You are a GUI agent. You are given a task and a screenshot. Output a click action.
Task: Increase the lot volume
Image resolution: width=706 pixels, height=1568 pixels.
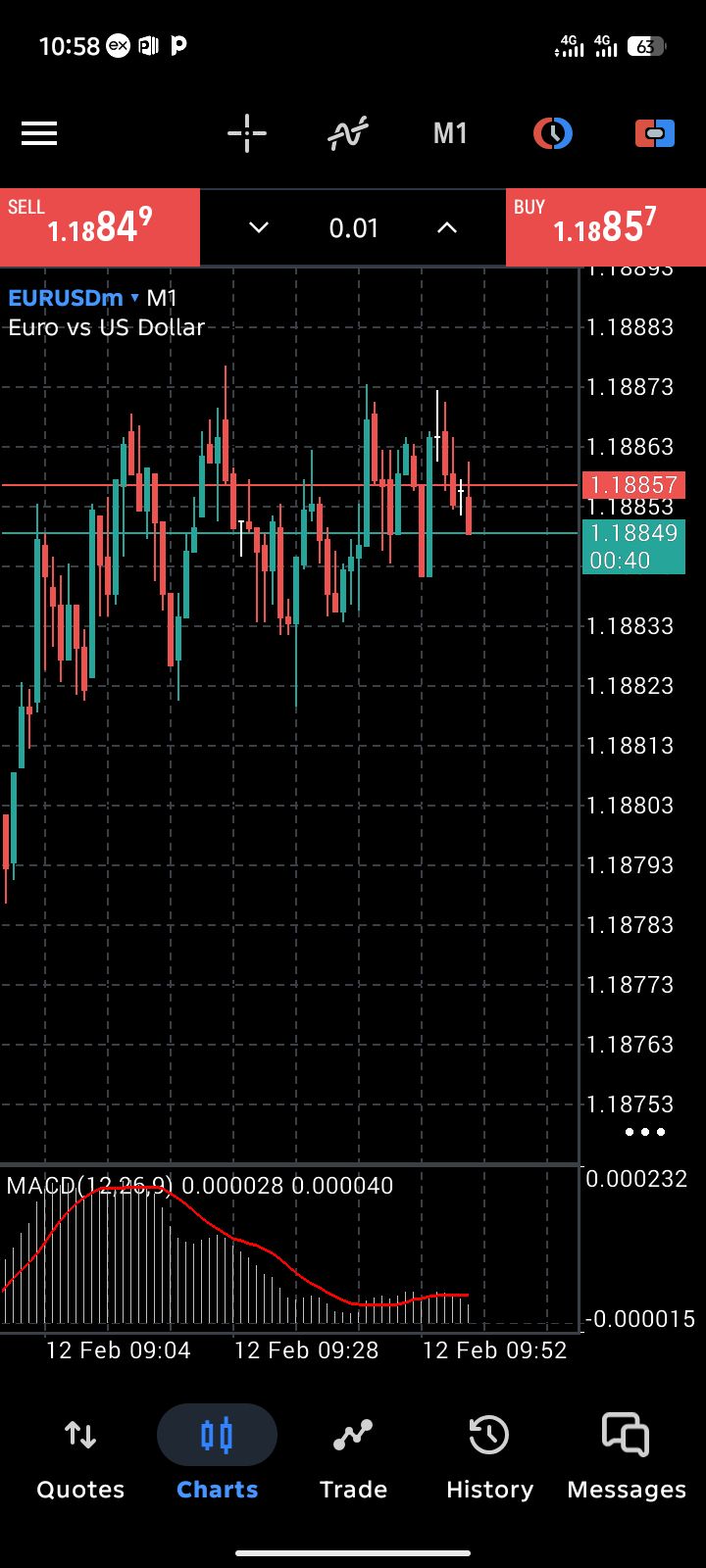(x=447, y=227)
